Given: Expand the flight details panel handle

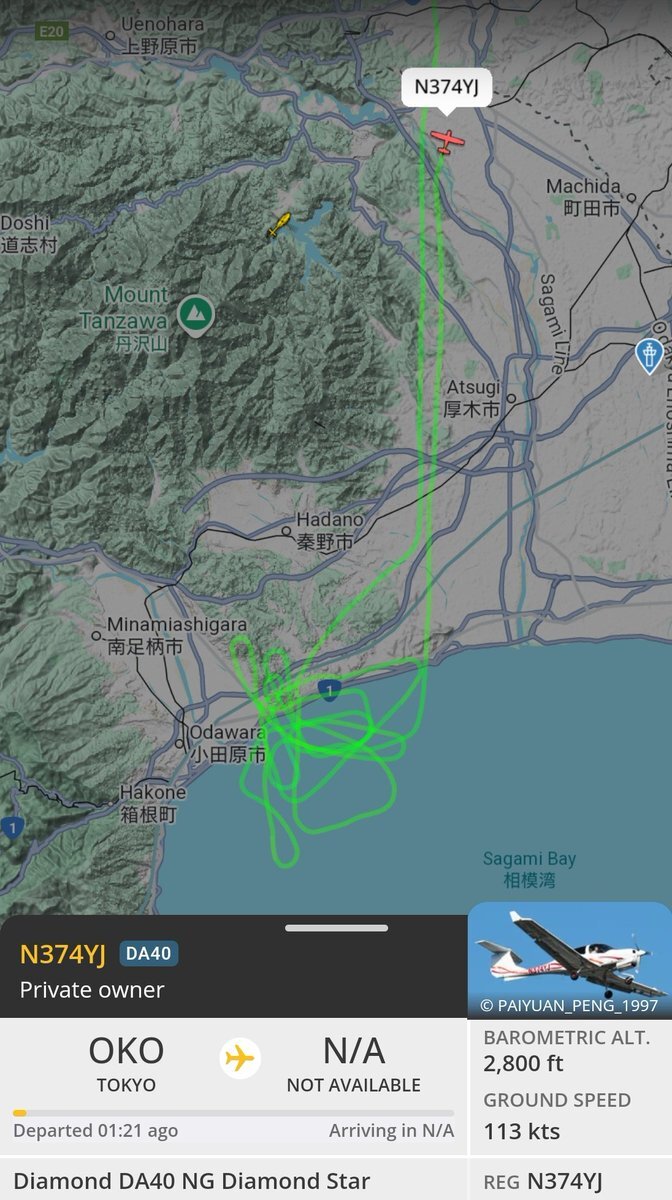Looking at the screenshot, I should 336,928.
